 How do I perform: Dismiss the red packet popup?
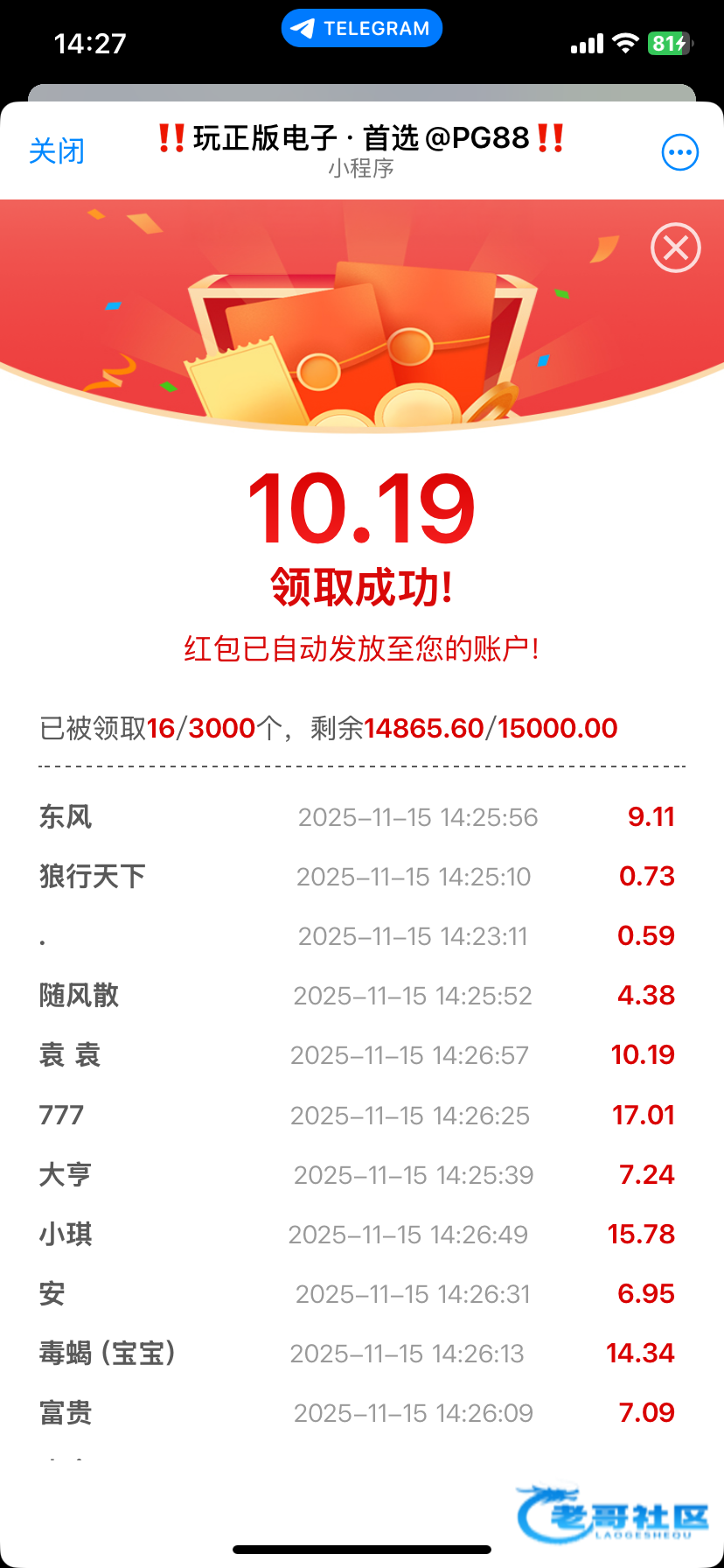(675, 248)
